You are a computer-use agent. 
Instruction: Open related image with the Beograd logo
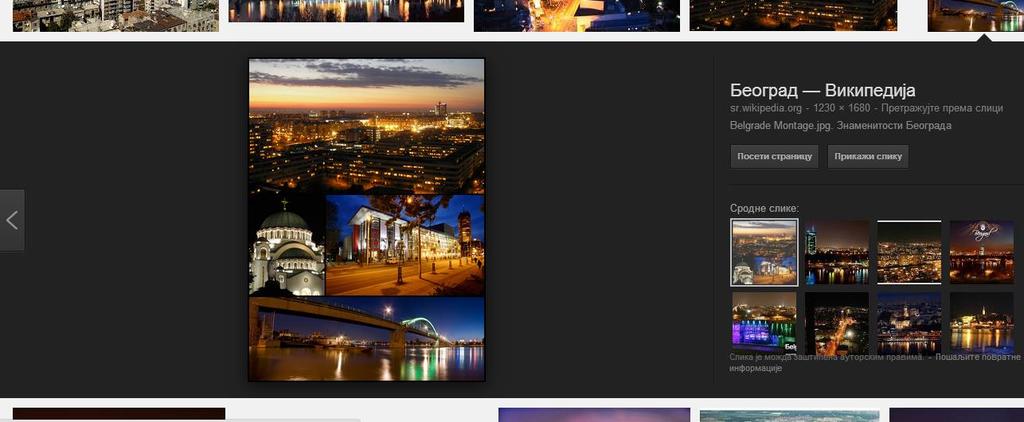tap(981, 252)
